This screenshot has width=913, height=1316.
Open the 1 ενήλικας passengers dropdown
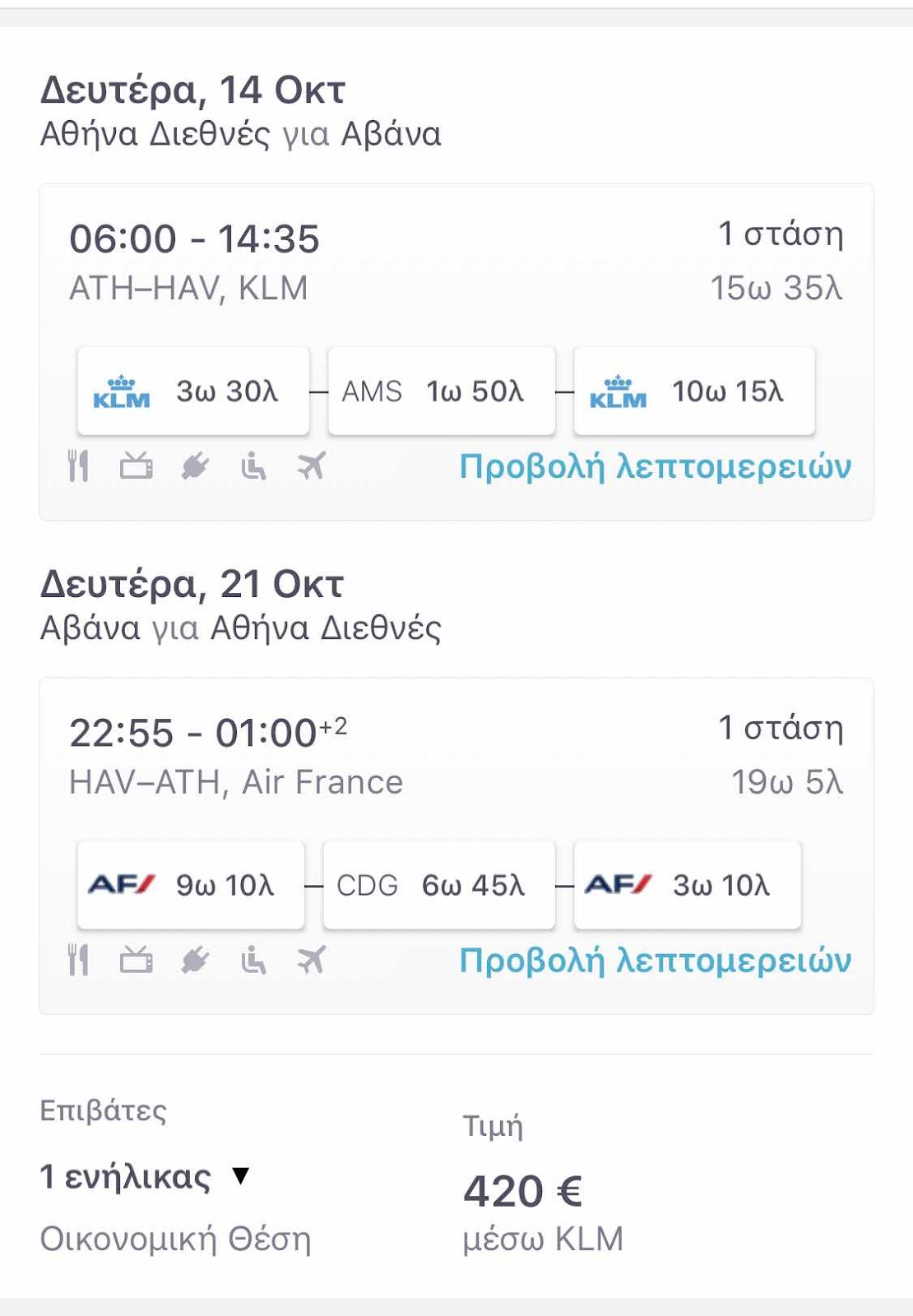click(x=145, y=1177)
